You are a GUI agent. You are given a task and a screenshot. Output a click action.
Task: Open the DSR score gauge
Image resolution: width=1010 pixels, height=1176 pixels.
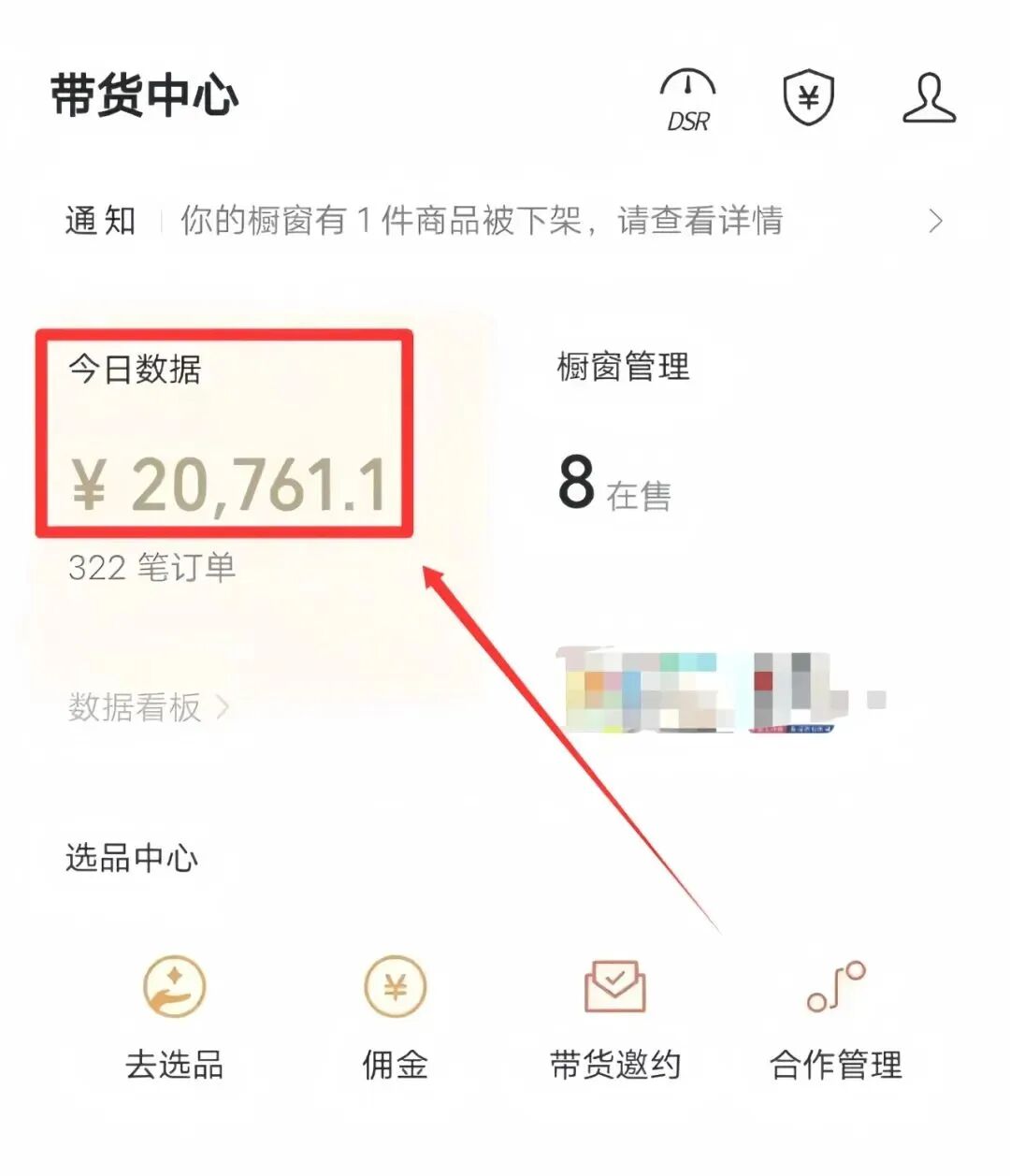point(688,100)
